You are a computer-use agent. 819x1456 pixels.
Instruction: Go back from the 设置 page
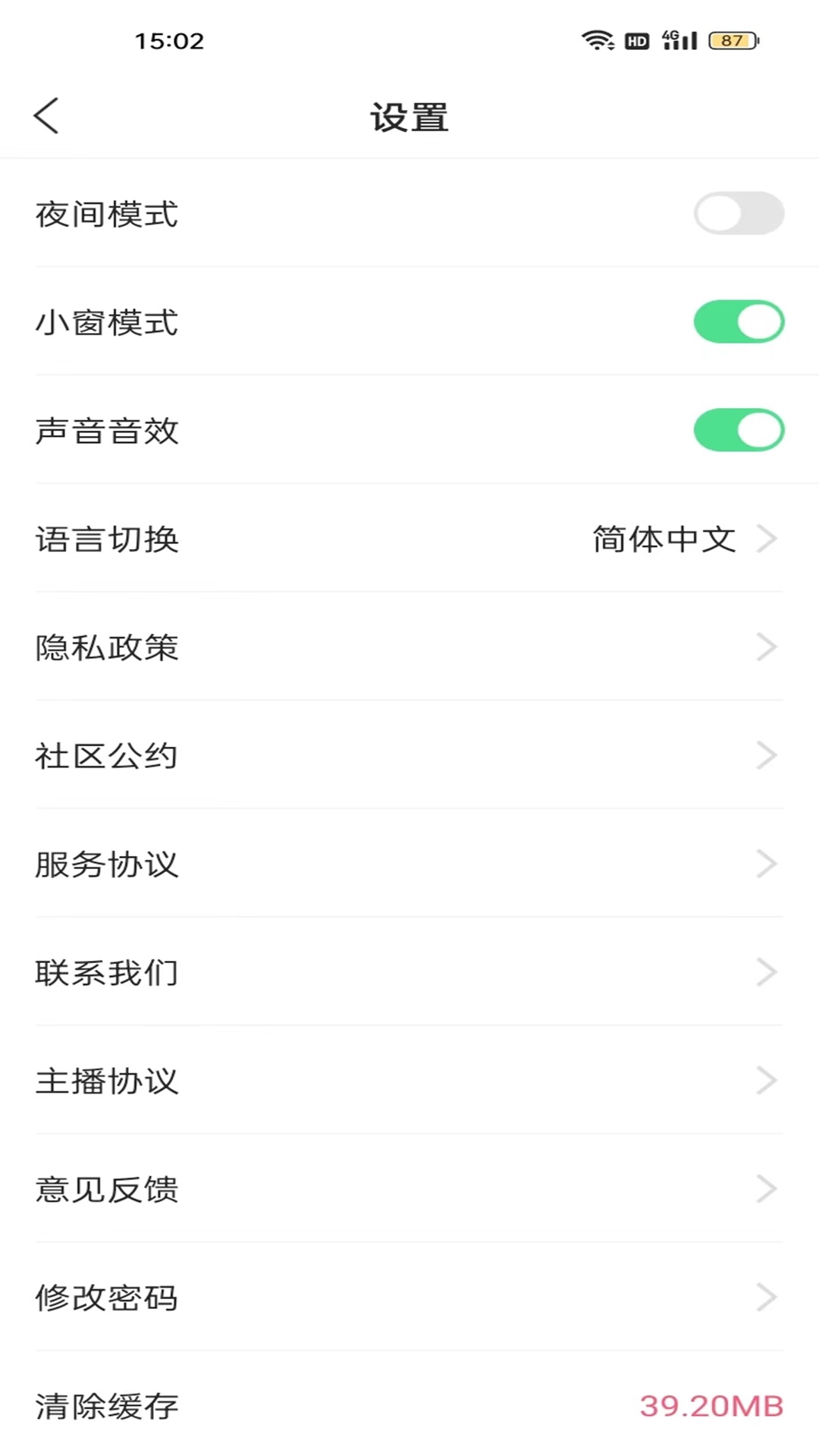[x=46, y=116]
